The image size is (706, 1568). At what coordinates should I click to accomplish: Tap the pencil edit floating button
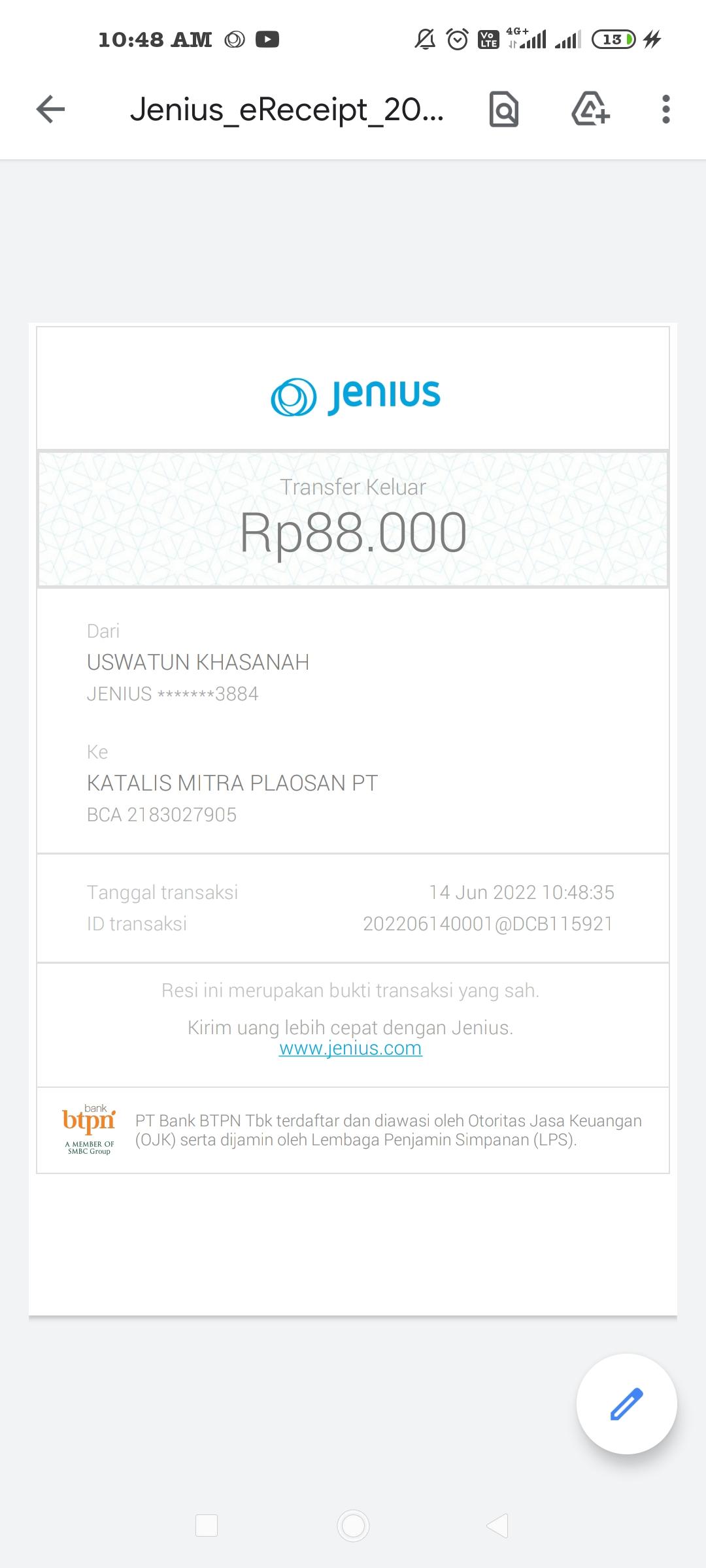tap(626, 1403)
